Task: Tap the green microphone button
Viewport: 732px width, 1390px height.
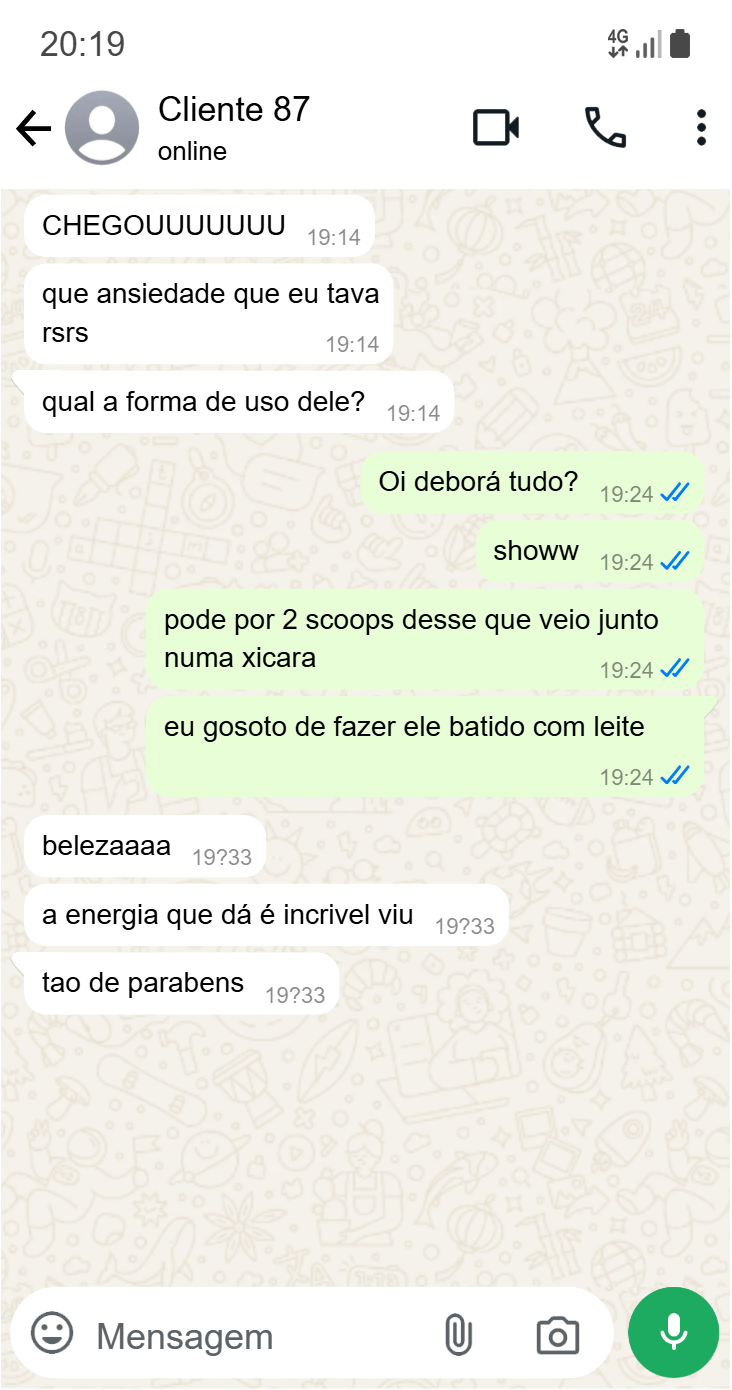Action: click(673, 1332)
